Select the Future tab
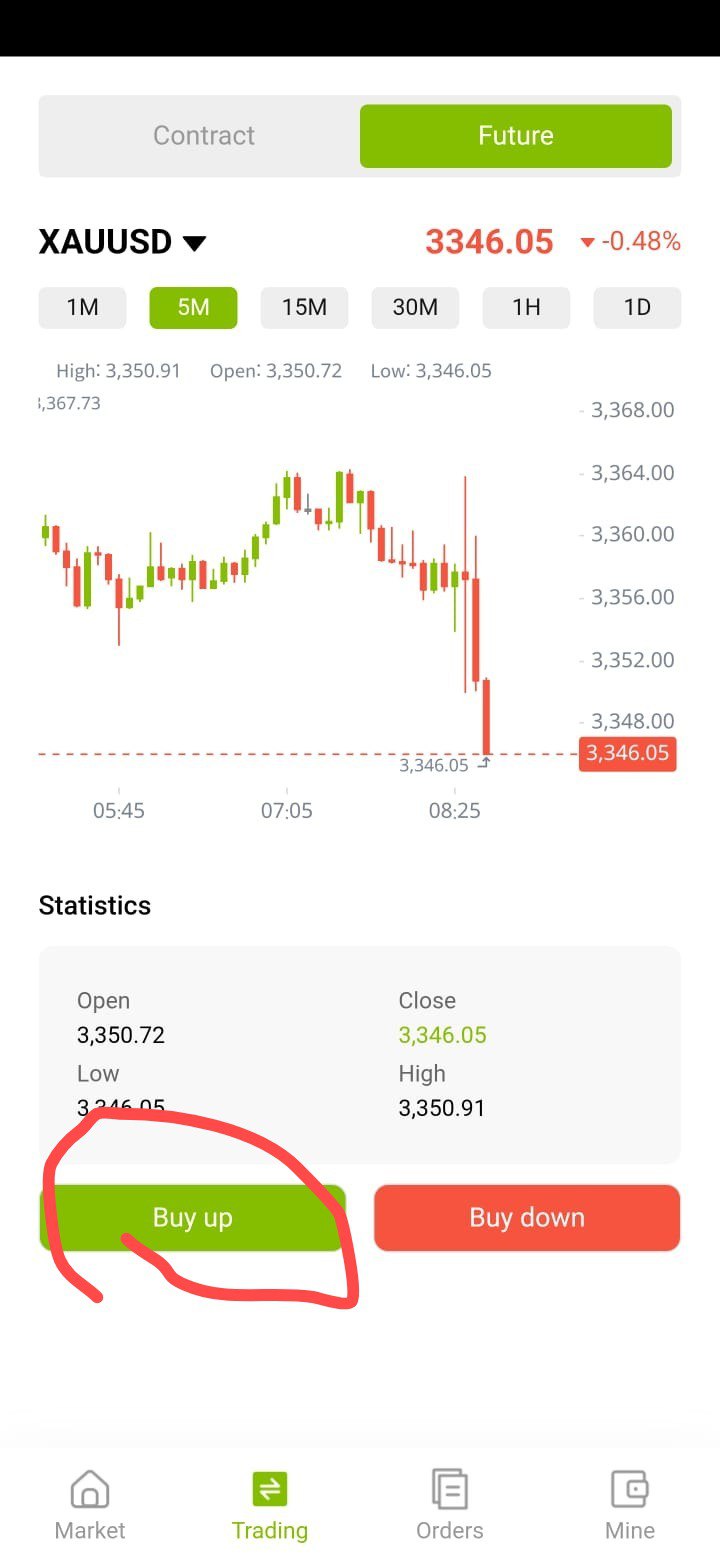720x1560 pixels. (516, 136)
